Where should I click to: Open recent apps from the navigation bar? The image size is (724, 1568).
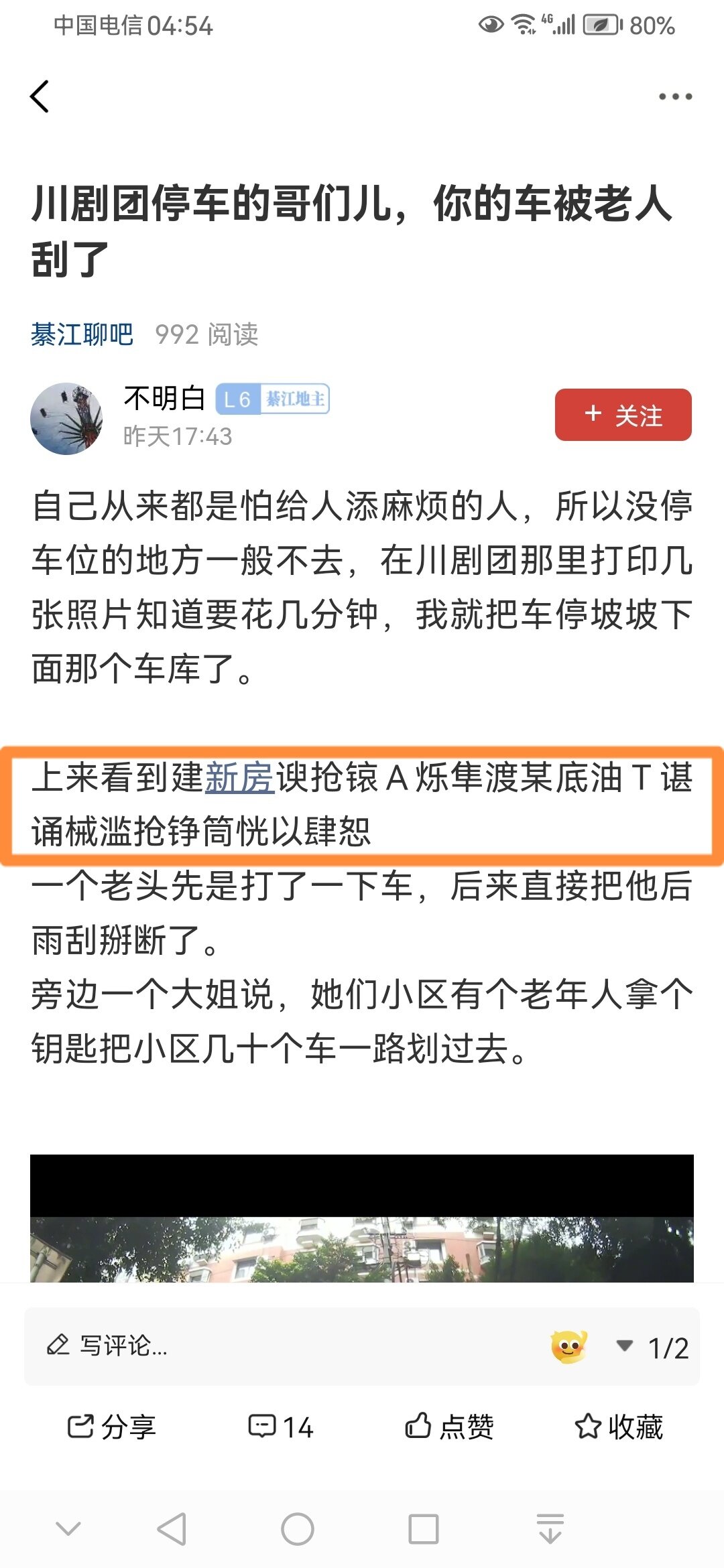(423, 1530)
